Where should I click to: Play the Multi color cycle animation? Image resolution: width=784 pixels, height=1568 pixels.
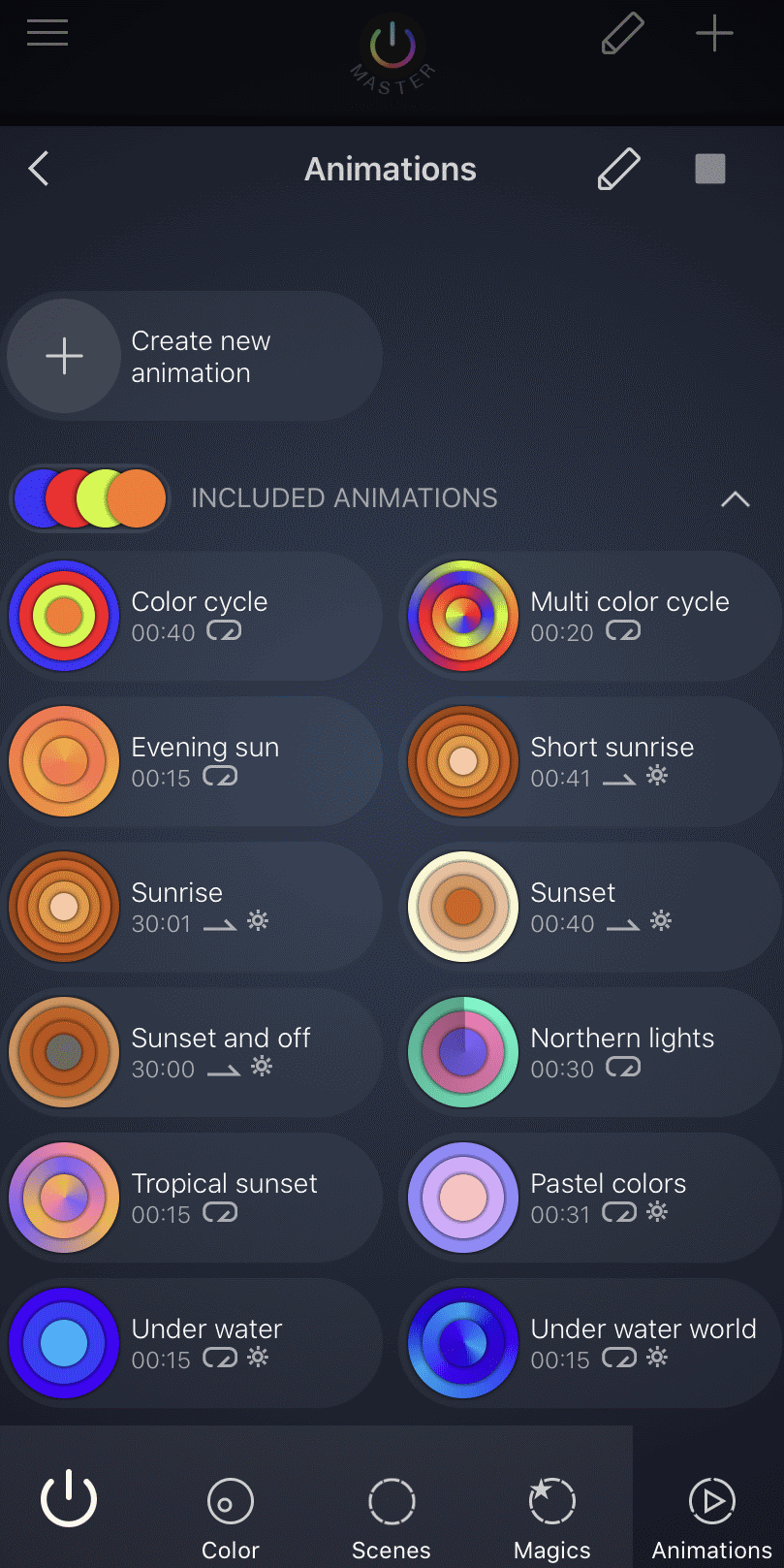coord(589,617)
